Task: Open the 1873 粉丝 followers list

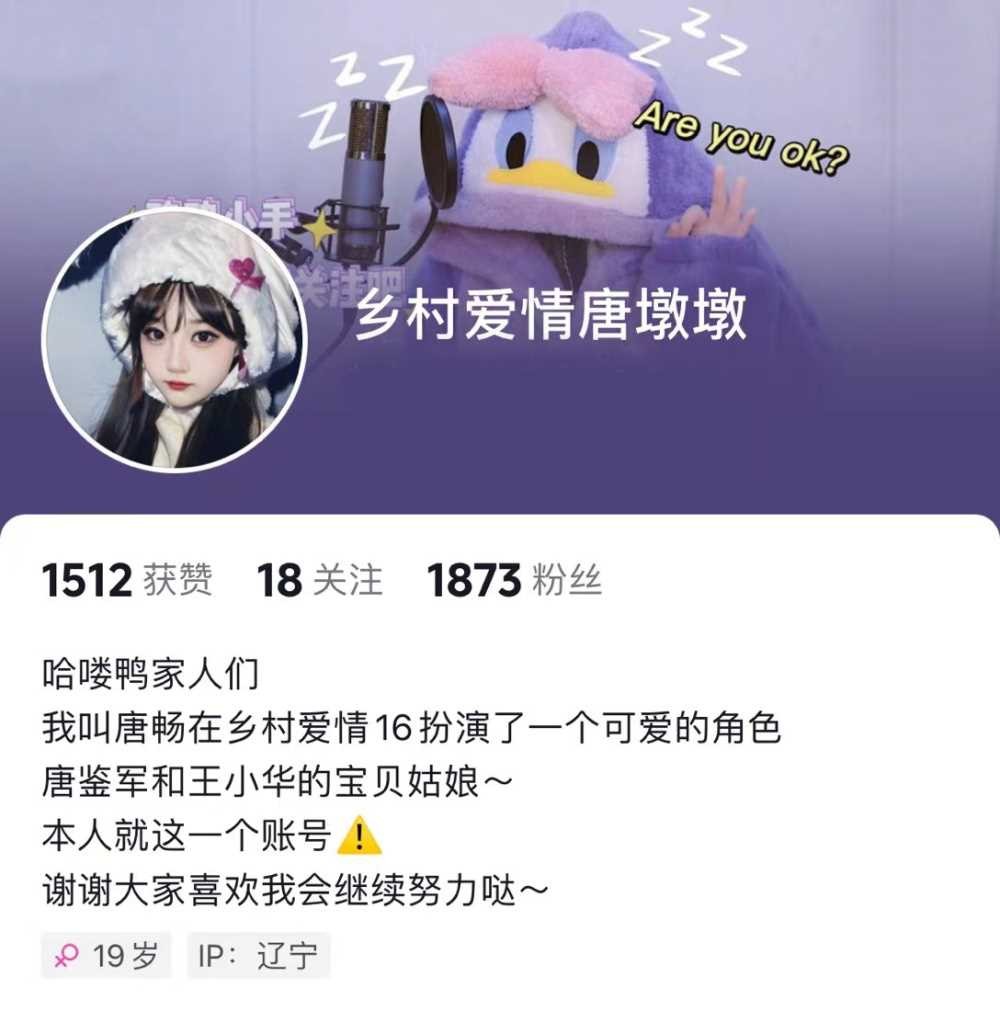Action: pos(514,580)
